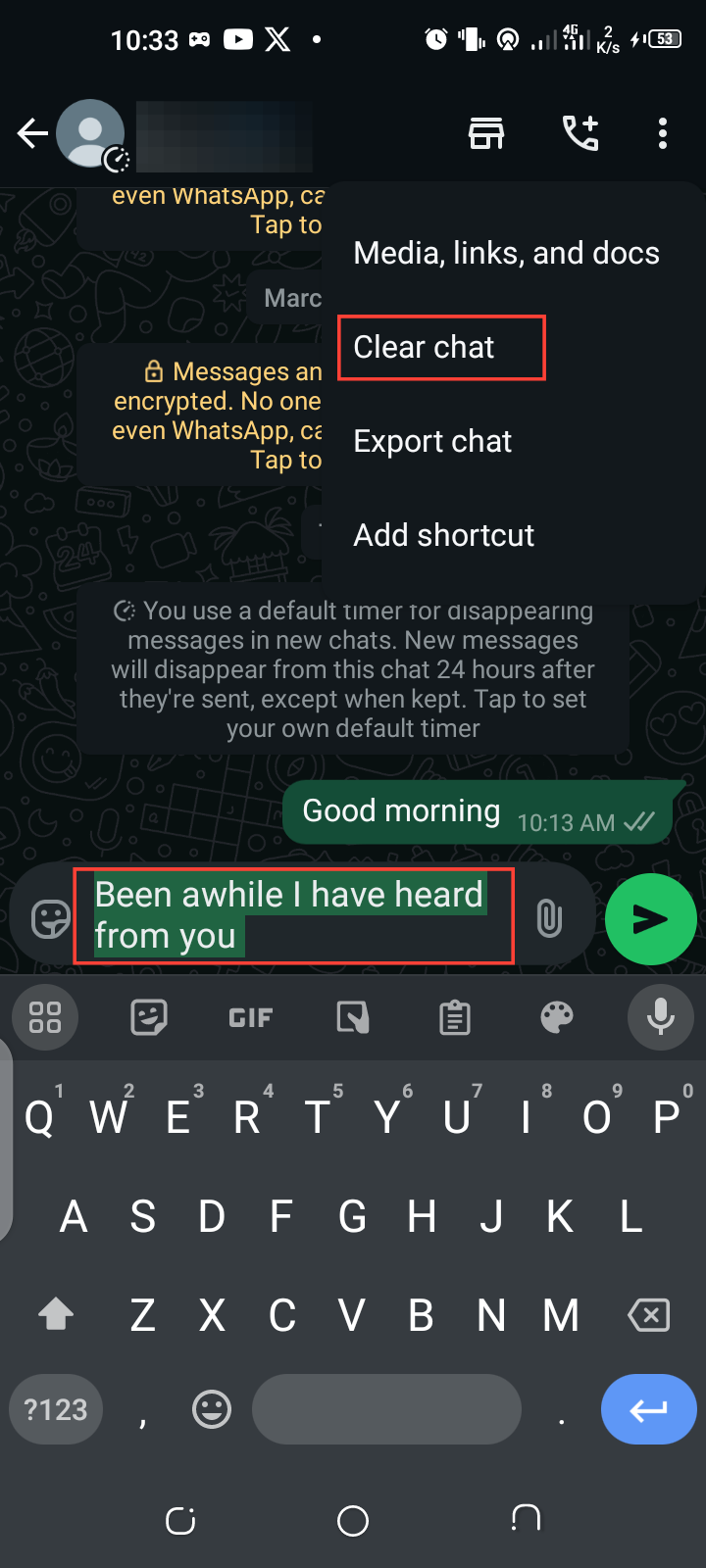Open keyboard theme palette

[x=556, y=1017]
